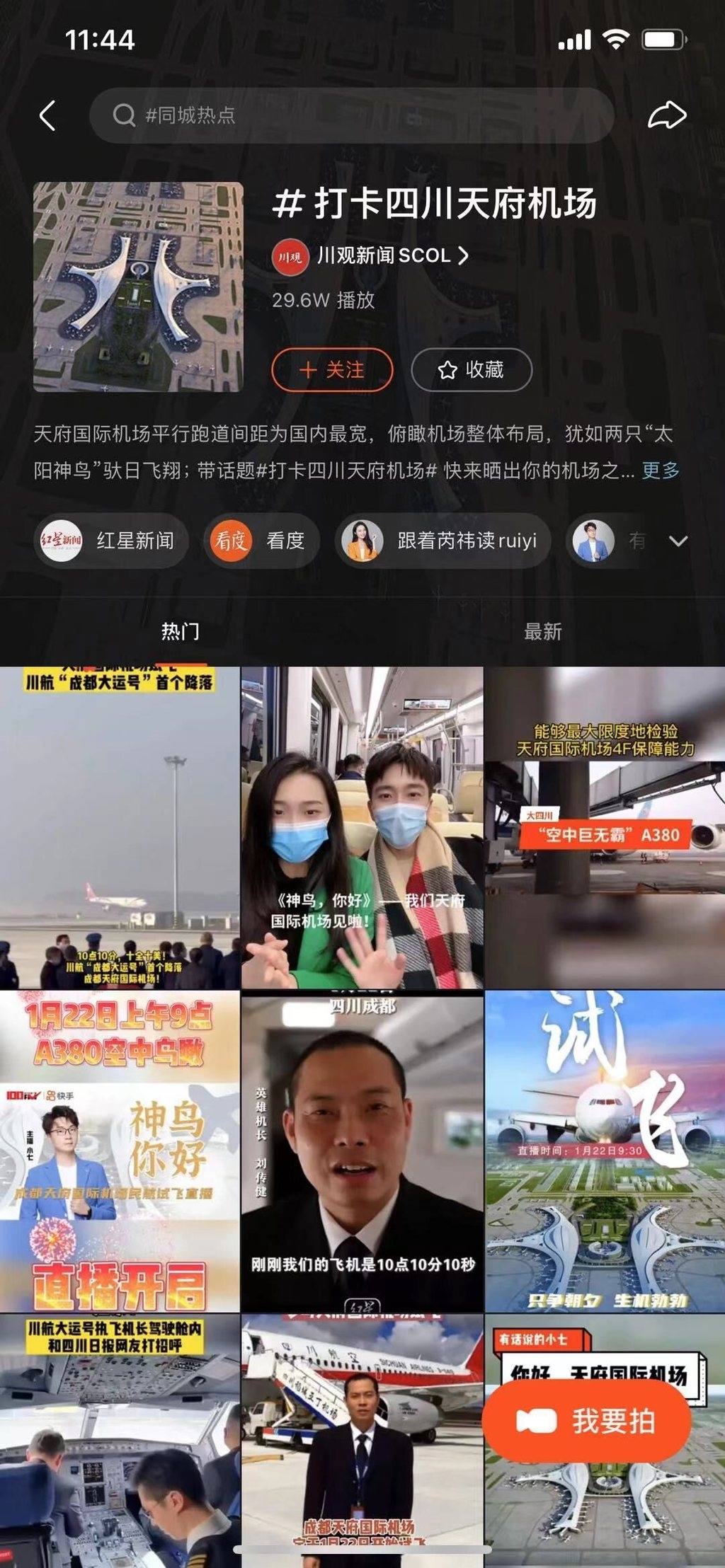Share this topic page
Screen dimensions: 725x1568
click(666, 115)
